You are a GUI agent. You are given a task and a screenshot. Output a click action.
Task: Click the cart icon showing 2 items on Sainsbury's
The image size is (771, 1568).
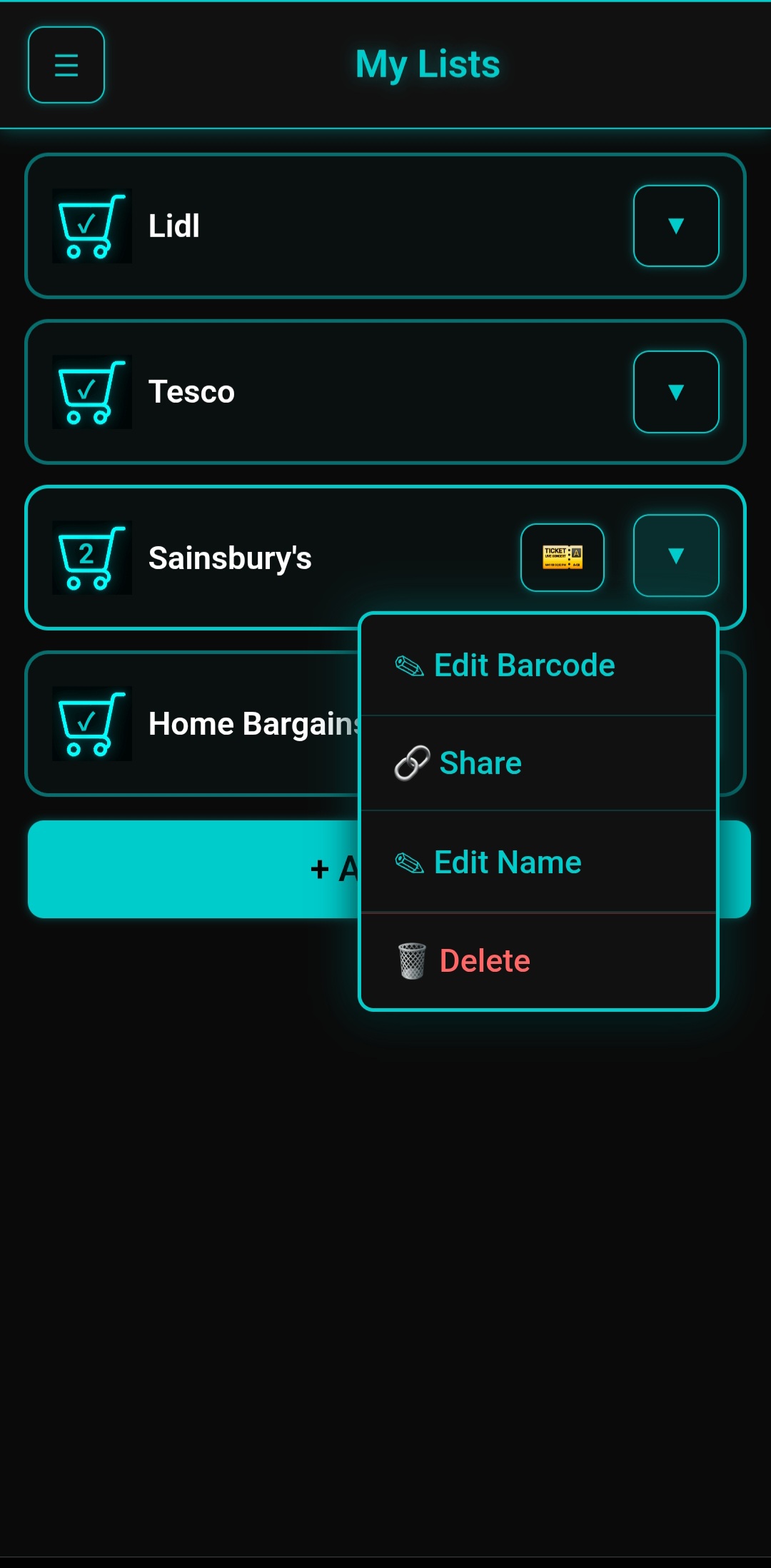coord(91,558)
